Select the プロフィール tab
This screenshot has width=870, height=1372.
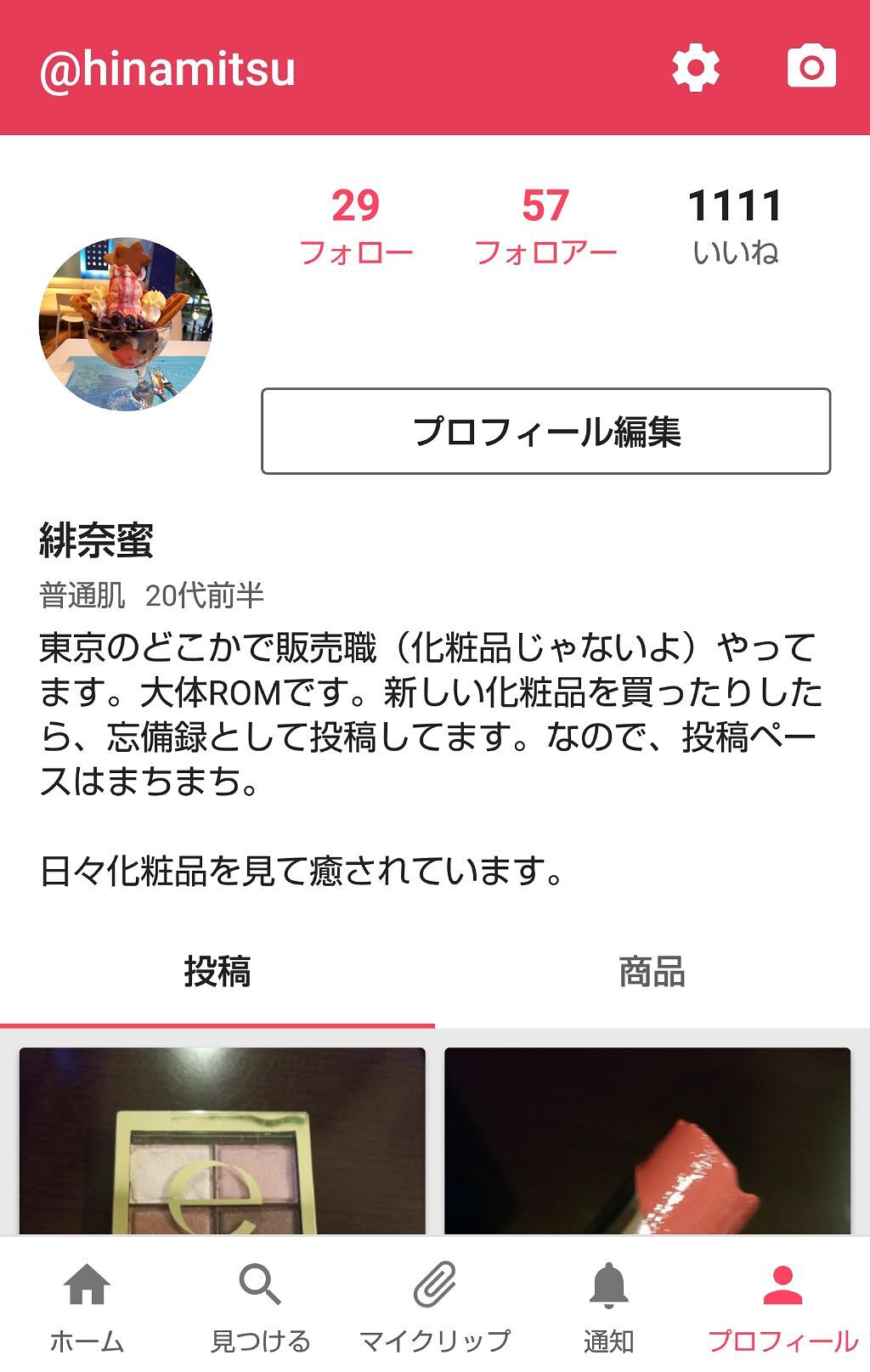point(782,1306)
